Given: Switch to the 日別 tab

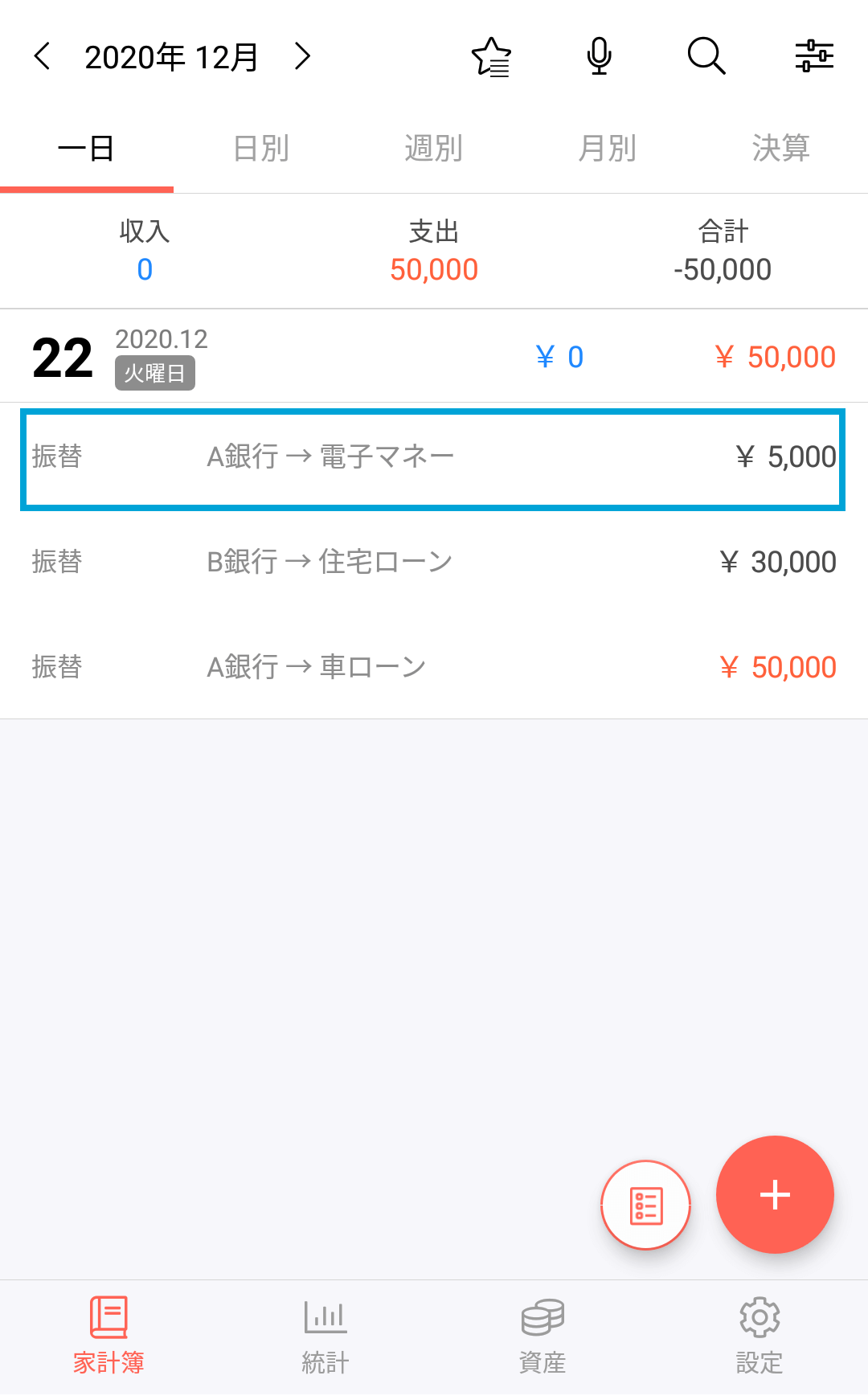Looking at the screenshot, I should tap(260, 148).
